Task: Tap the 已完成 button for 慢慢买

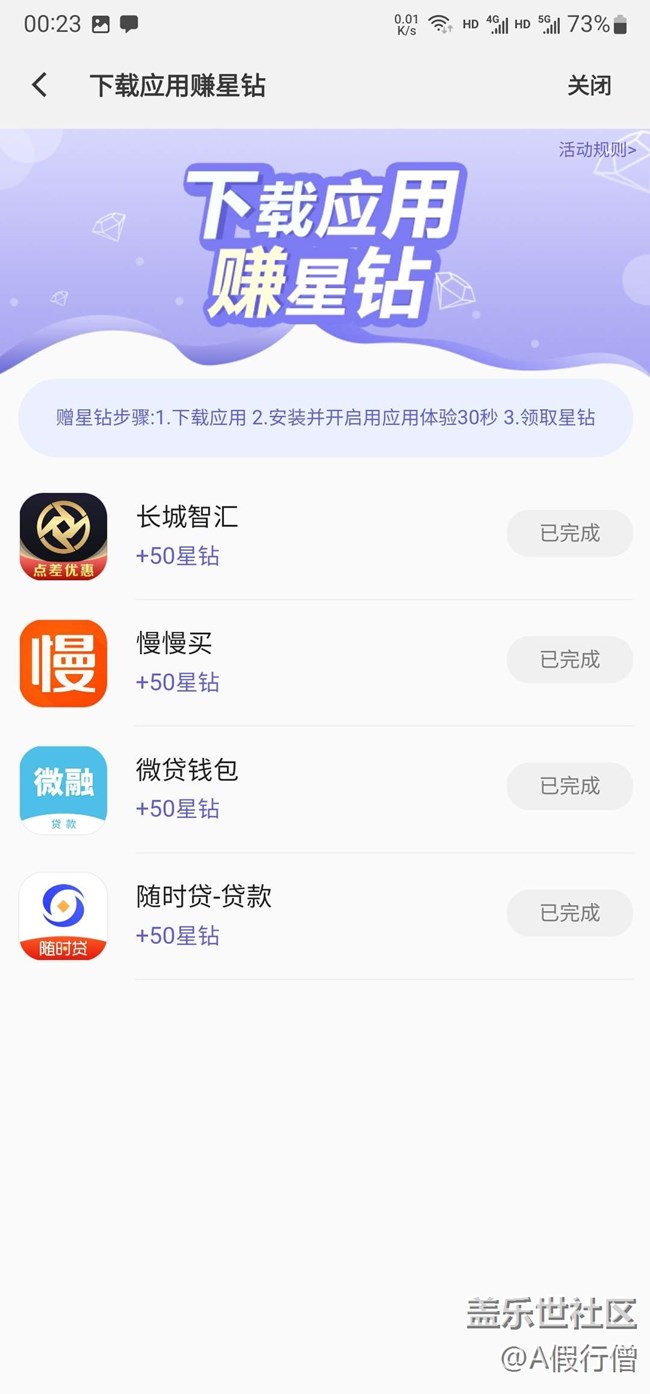Action: [569, 660]
